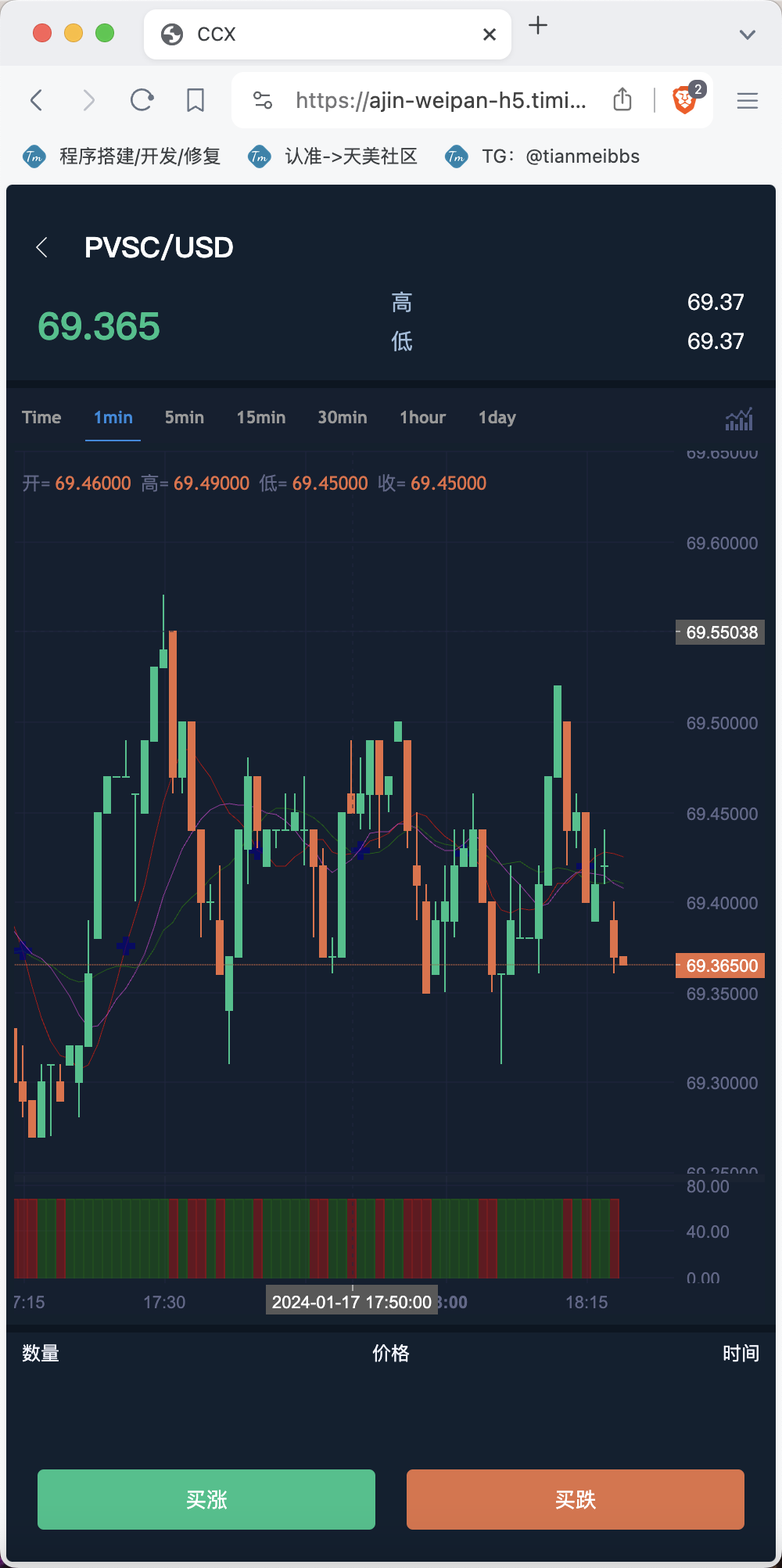Show the 1day chart interval
782x1568 pixels.
497,418
